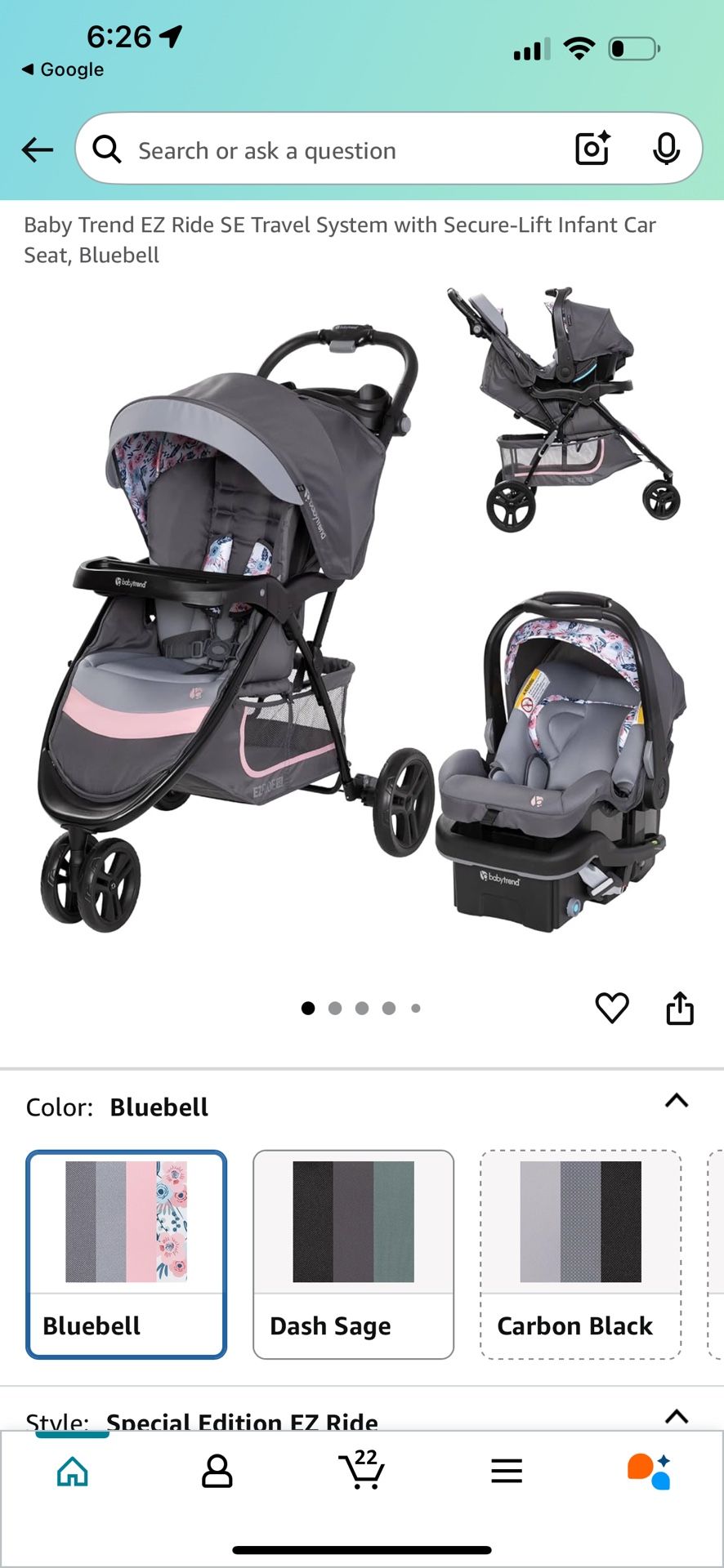Choose the Carbon Black color option
Screen dimensions: 724x1568
[579, 1255]
